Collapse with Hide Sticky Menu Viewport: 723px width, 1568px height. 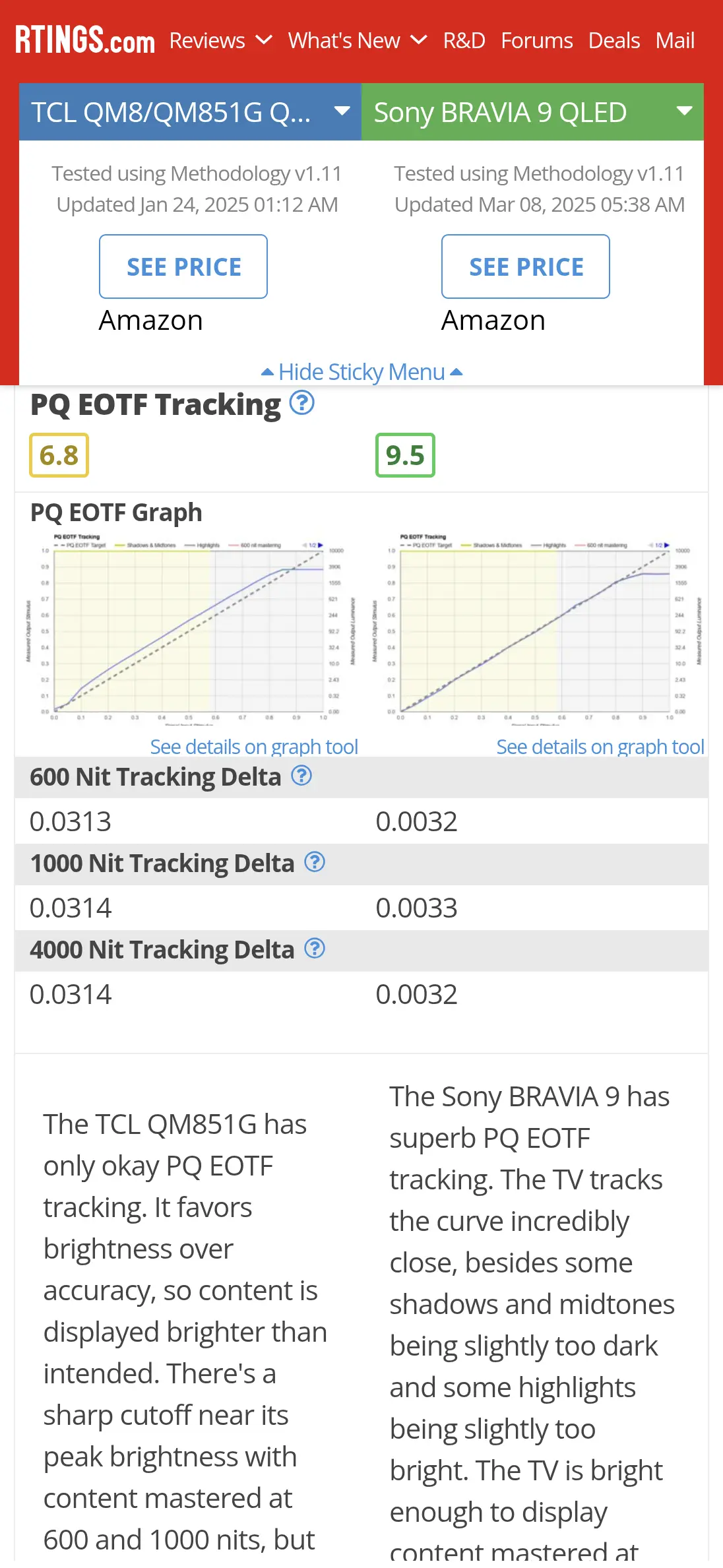click(x=361, y=372)
